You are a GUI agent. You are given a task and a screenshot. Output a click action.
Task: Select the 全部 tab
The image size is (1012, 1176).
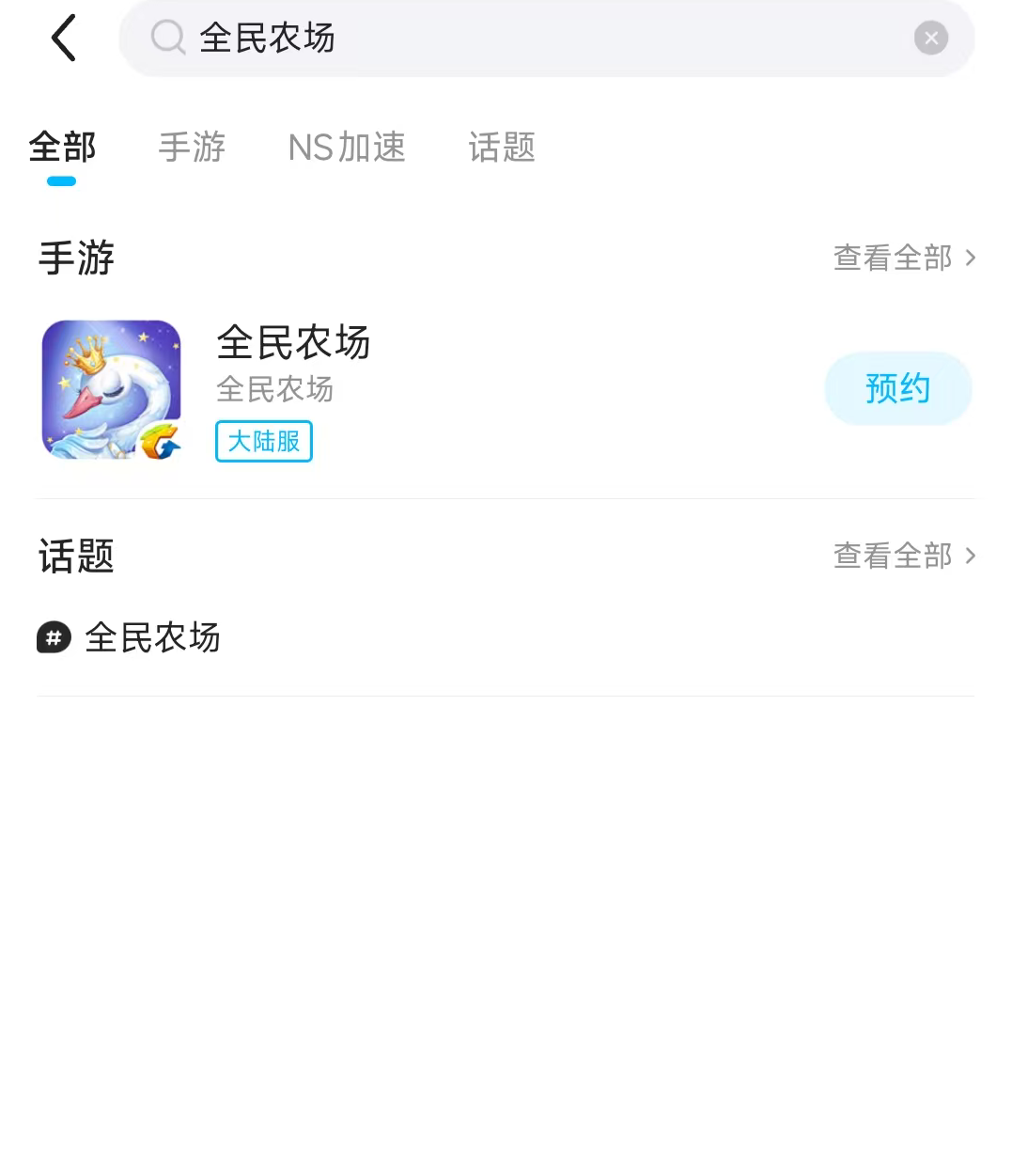[x=62, y=148]
